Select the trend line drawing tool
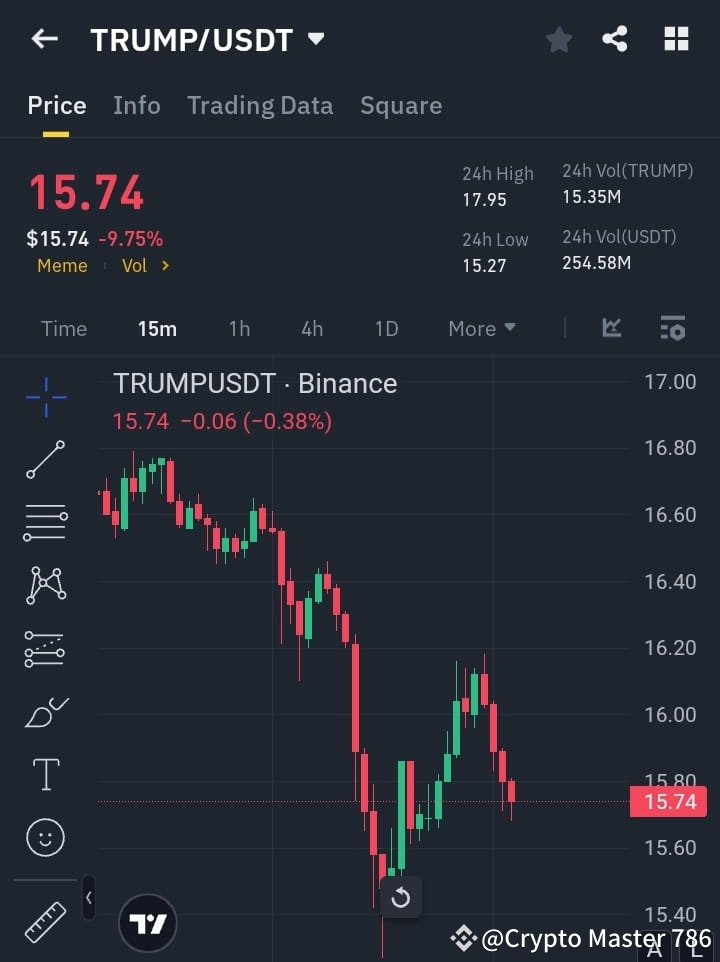The width and height of the screenshot is (720, 962). 44,460
